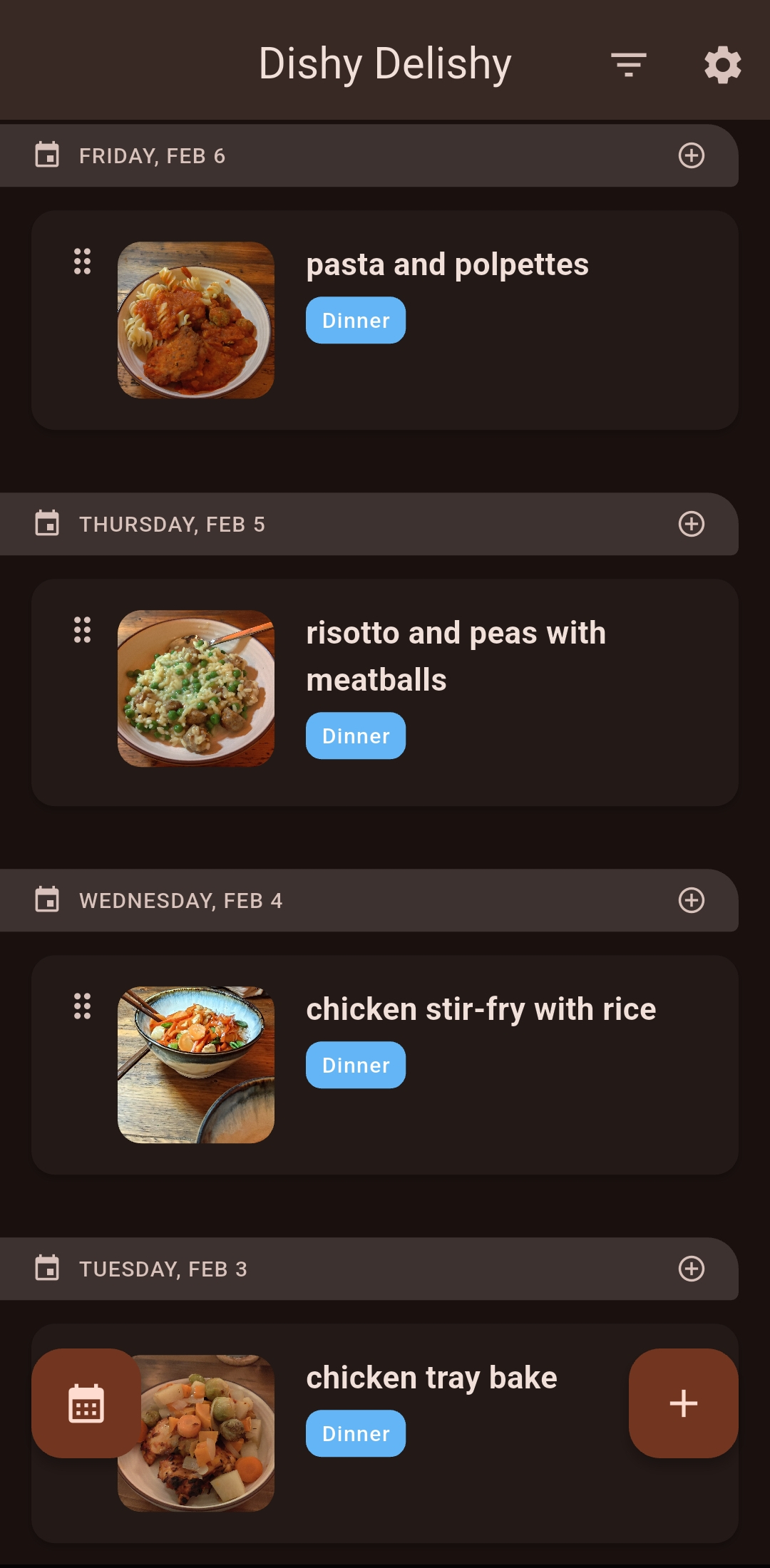Click the calendar icon beside Friday, Feb 6
The image size is (770, 1568).
pyautogui.click(x=47, y=156)
